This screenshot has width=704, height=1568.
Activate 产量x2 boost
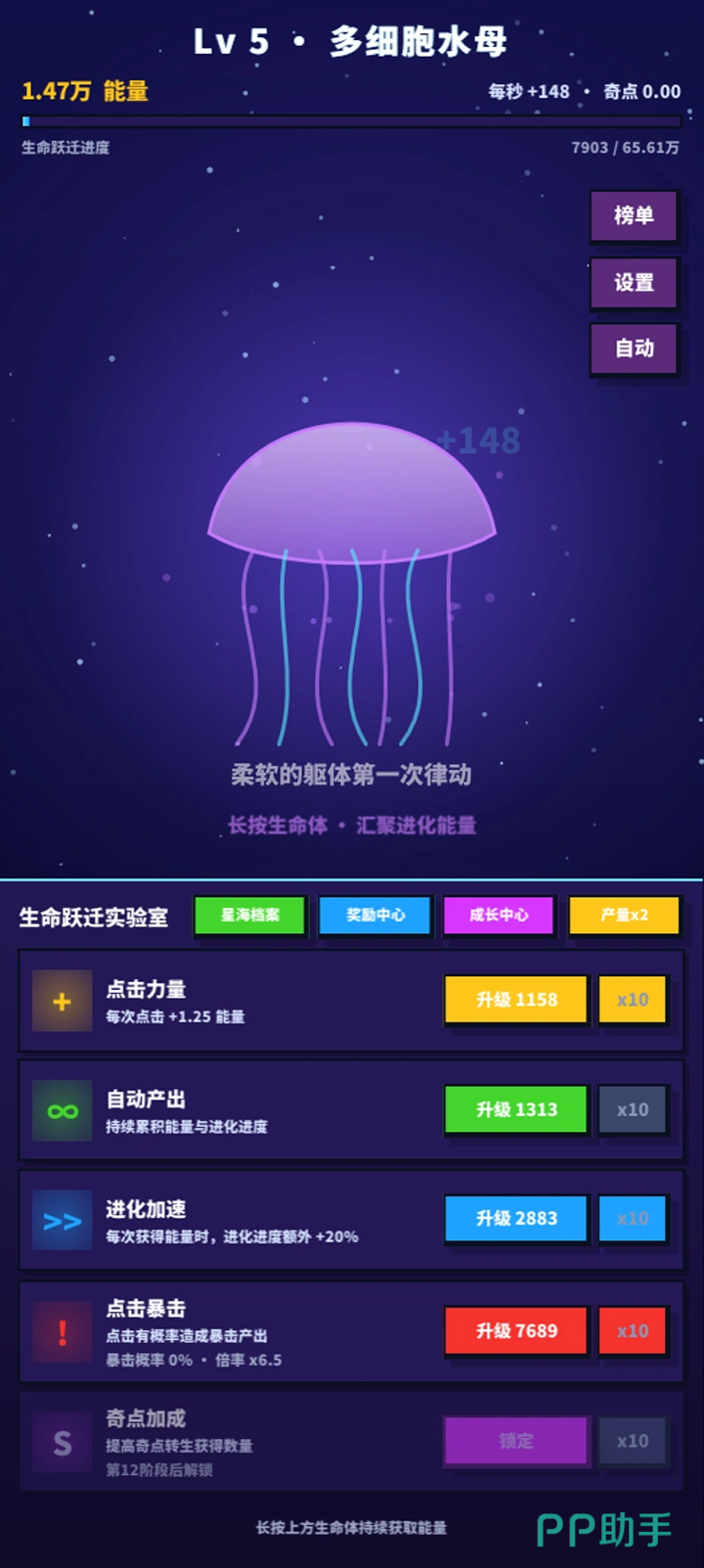point(624,916)
